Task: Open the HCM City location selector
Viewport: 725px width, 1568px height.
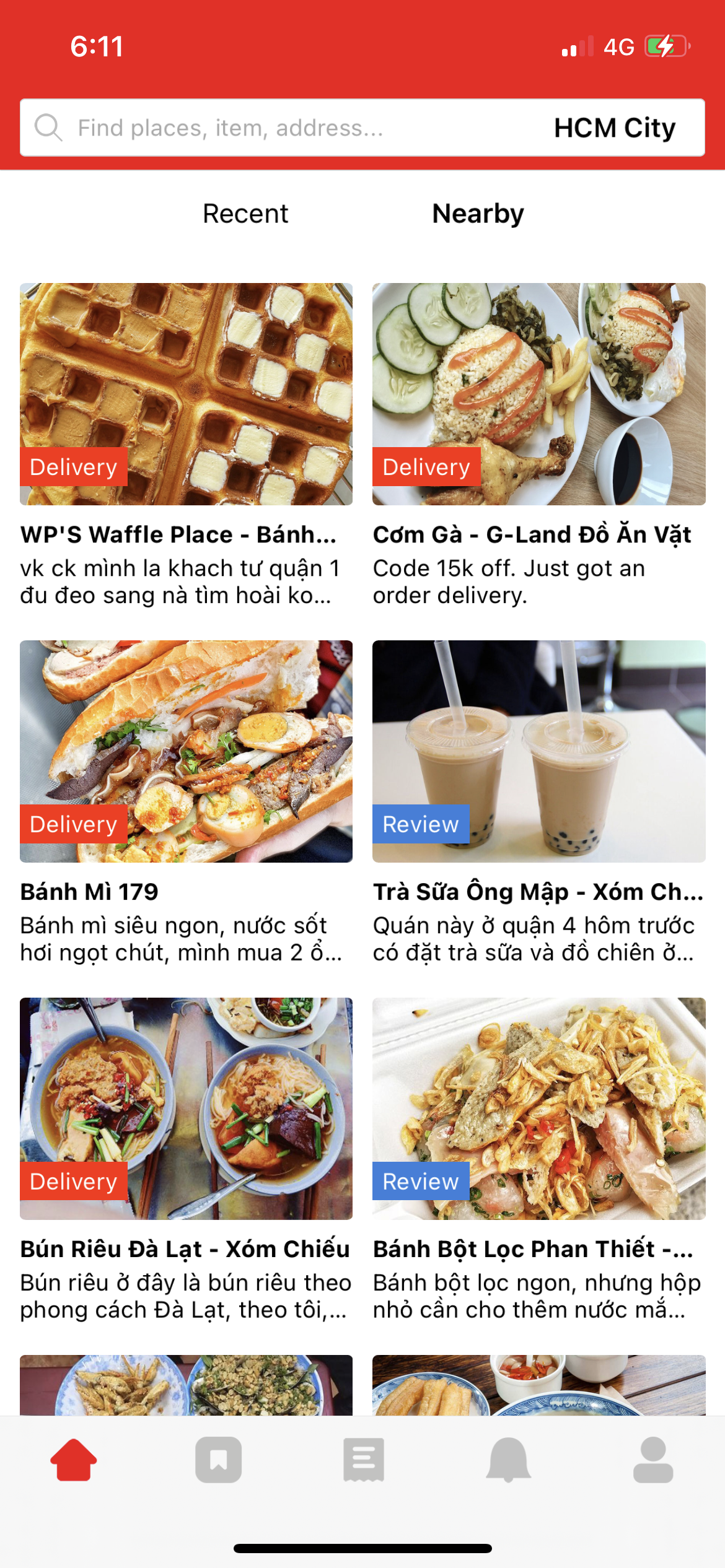Action: pyautogui.click(x=614, y=128)
